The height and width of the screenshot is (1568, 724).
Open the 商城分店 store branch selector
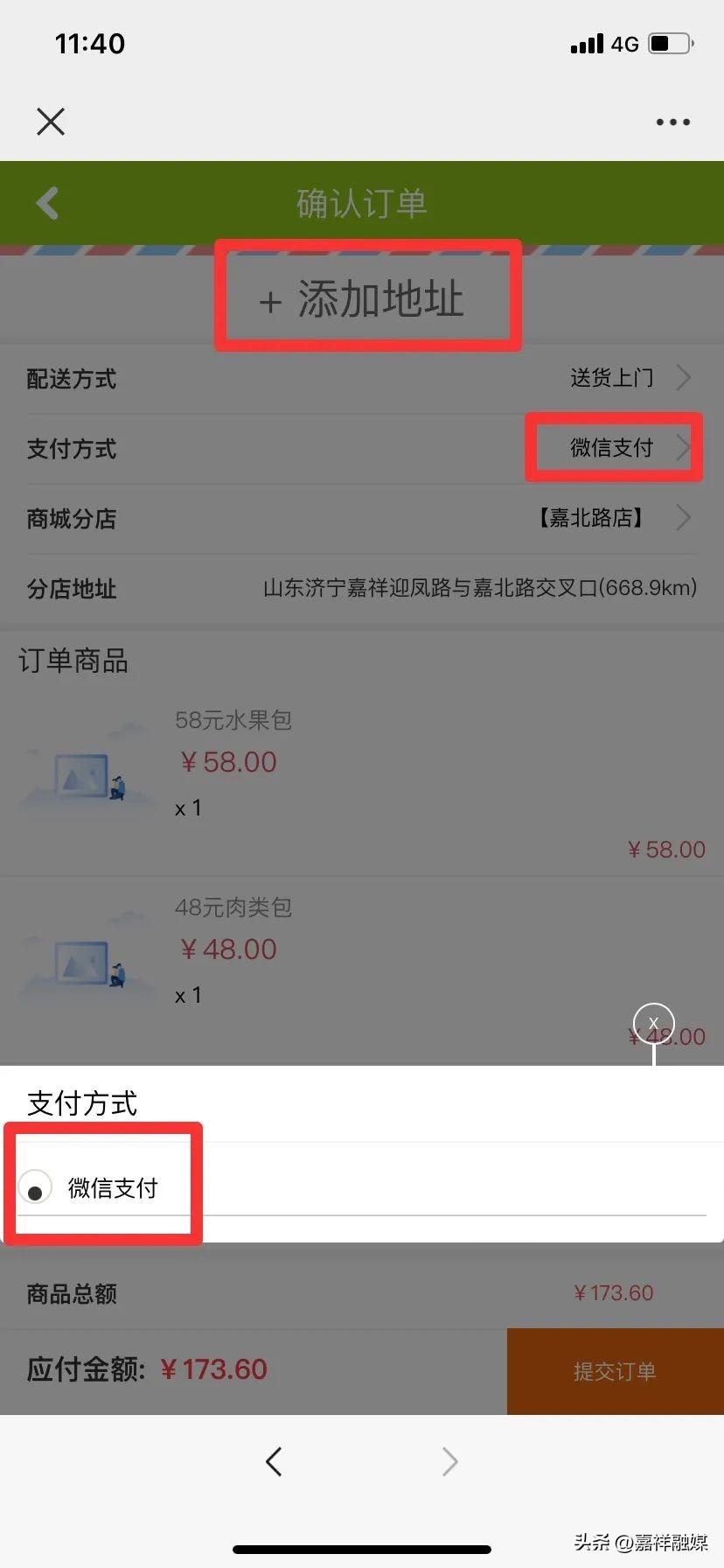click(x=685, y=518)
